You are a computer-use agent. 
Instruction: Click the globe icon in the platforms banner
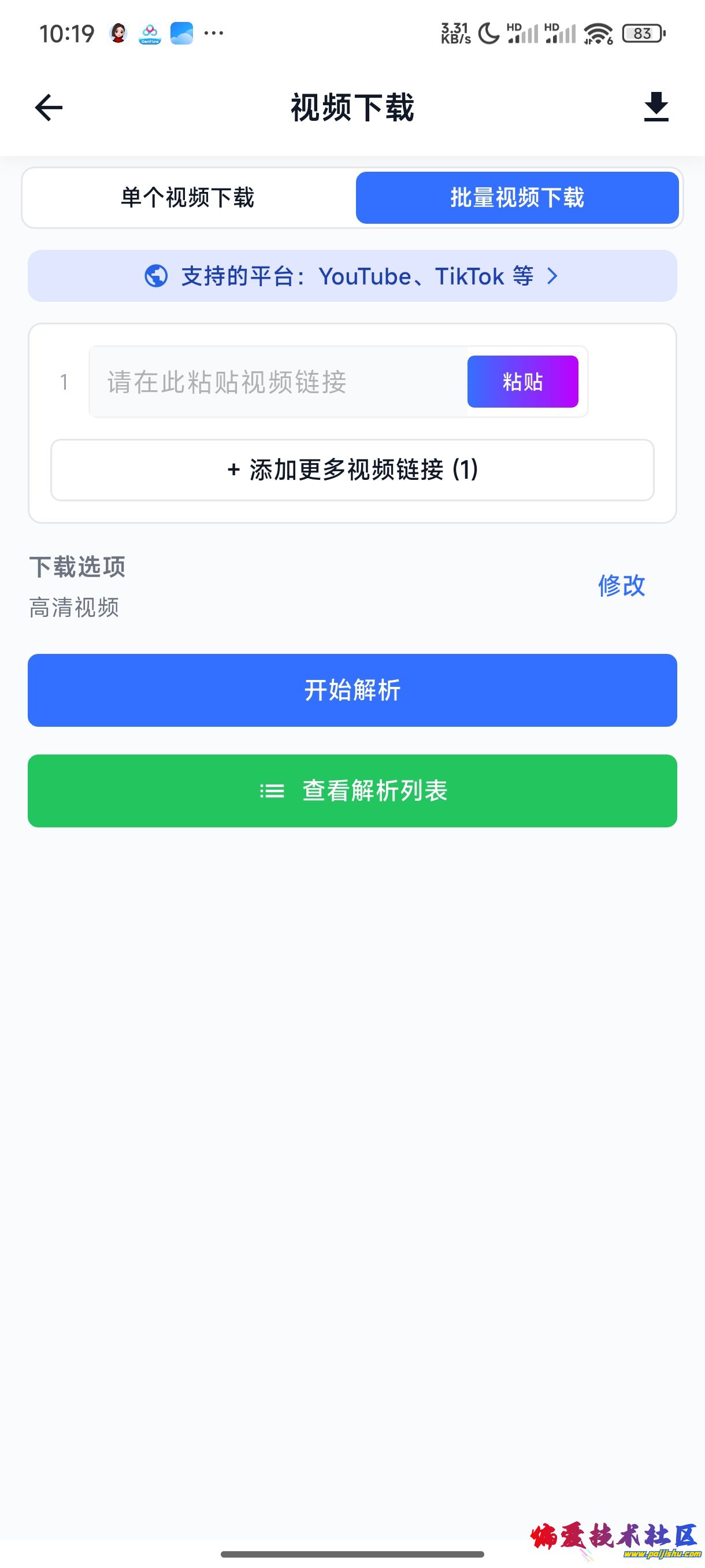pos(155,276)
